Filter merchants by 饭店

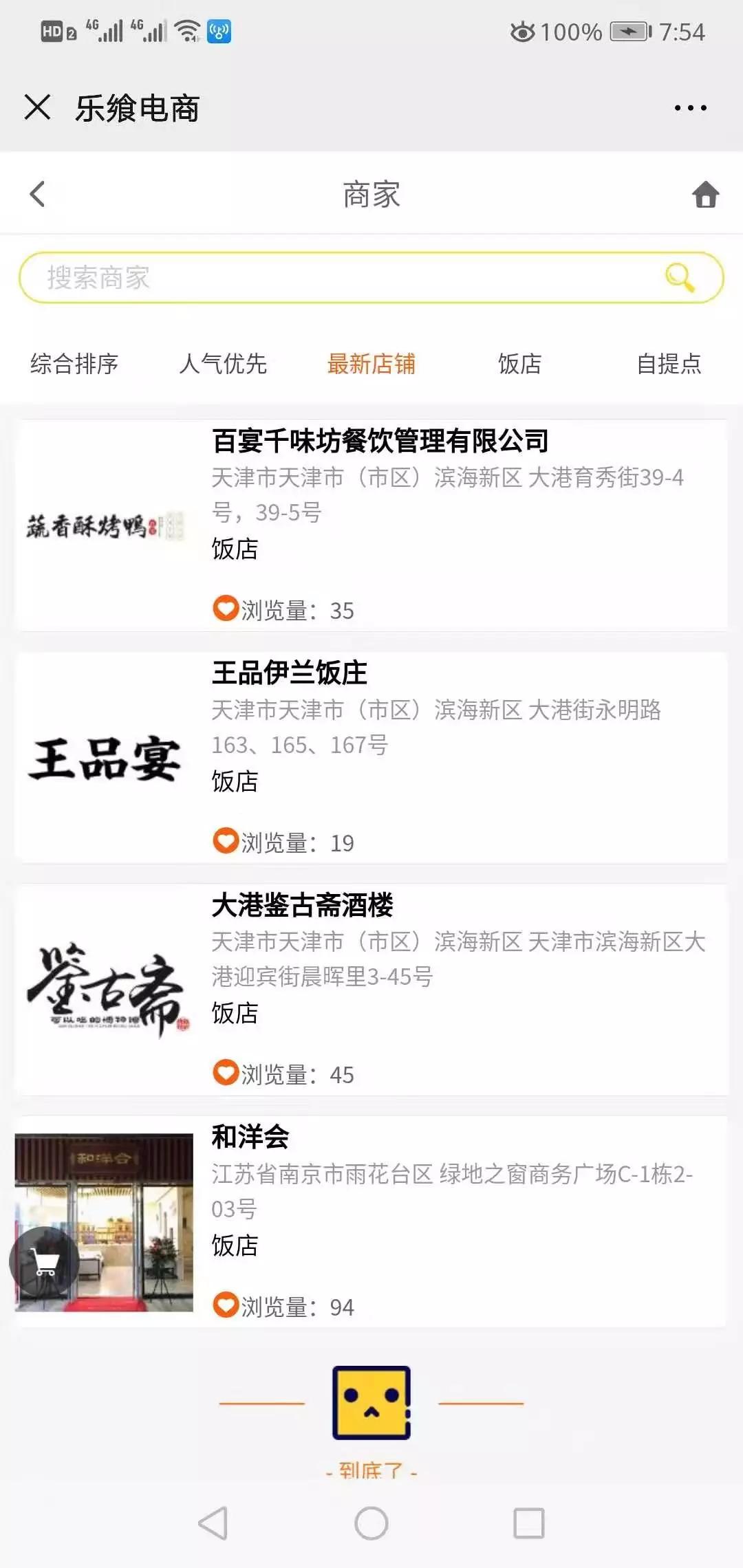[x=520, y=364]
